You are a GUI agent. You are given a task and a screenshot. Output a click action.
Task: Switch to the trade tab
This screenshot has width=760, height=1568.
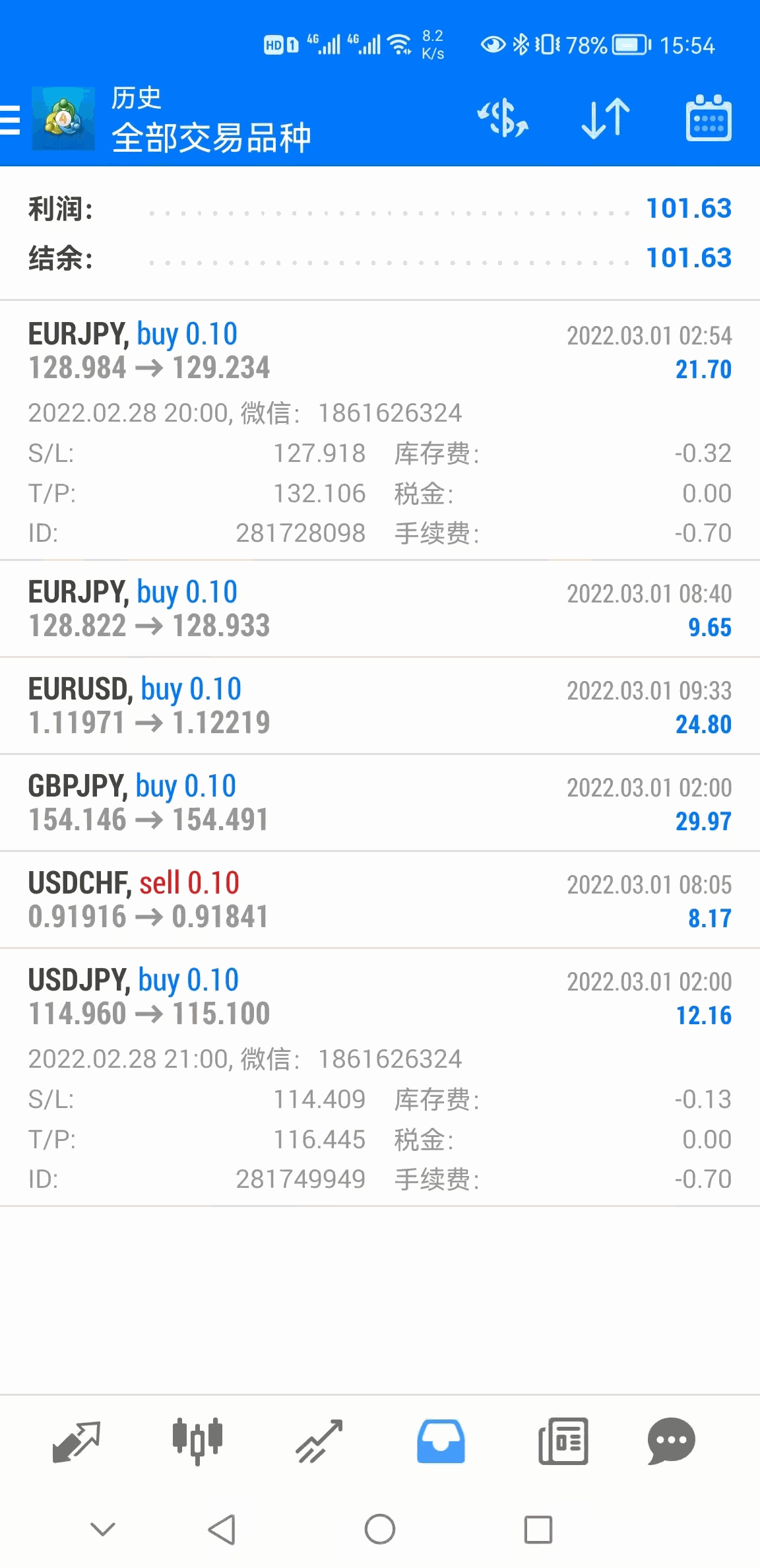[x=319, y=1441]
